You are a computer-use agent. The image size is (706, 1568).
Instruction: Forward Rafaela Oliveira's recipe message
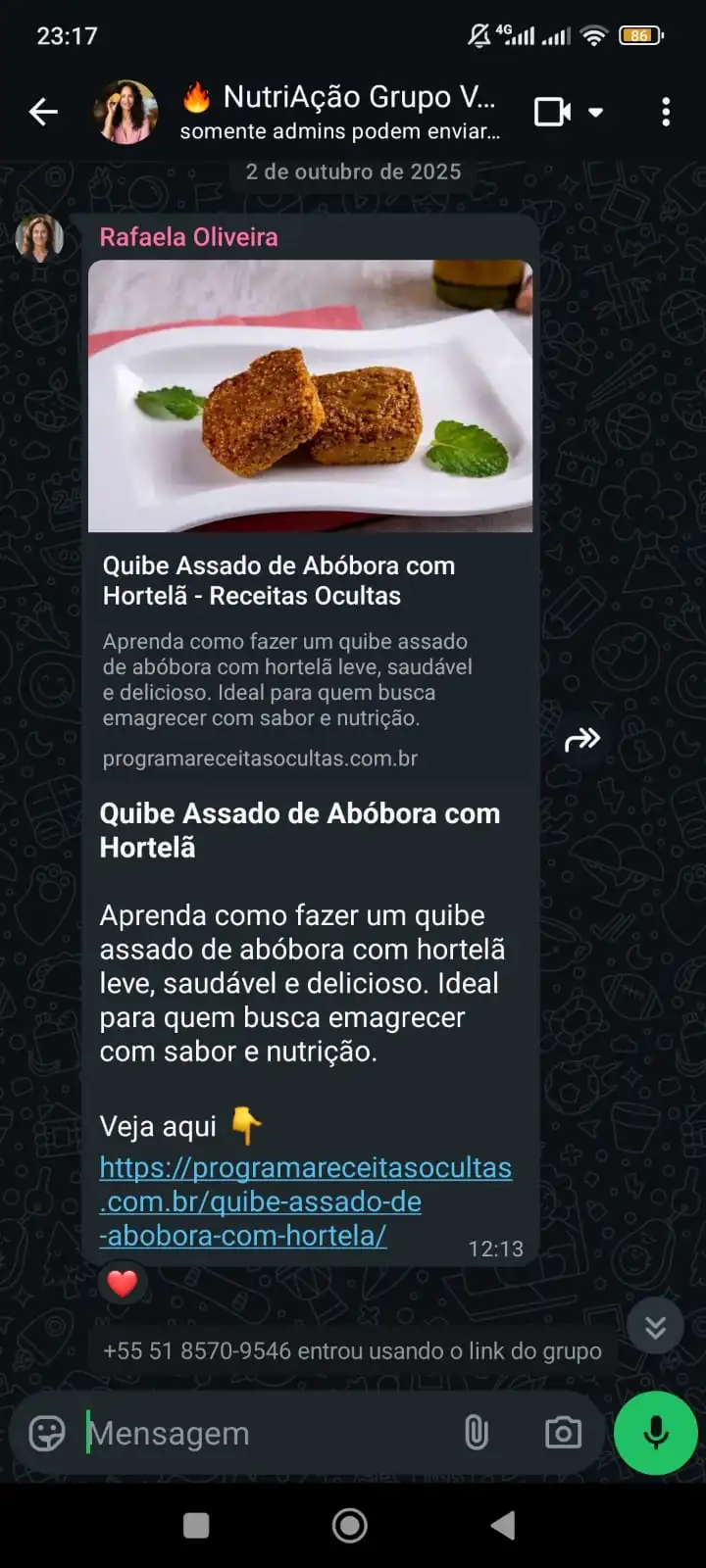pos(582,740)
